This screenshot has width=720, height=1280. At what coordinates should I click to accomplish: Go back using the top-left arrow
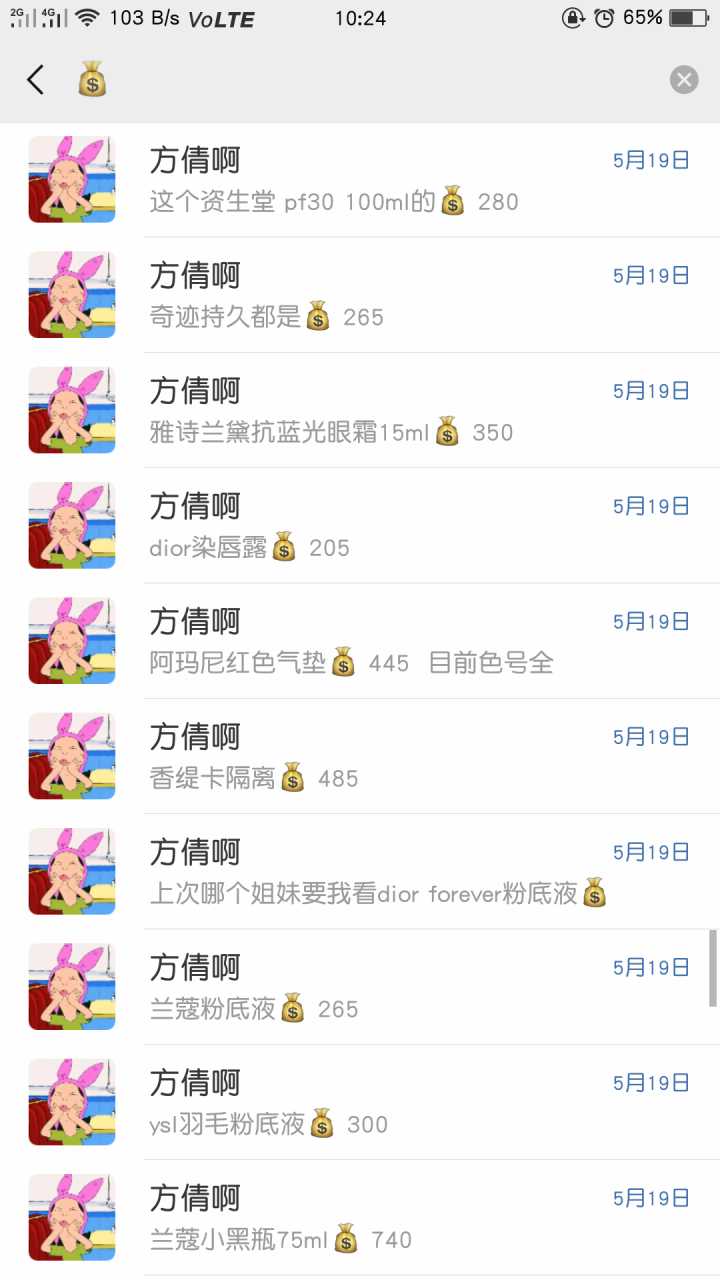[x=36, y=80]
